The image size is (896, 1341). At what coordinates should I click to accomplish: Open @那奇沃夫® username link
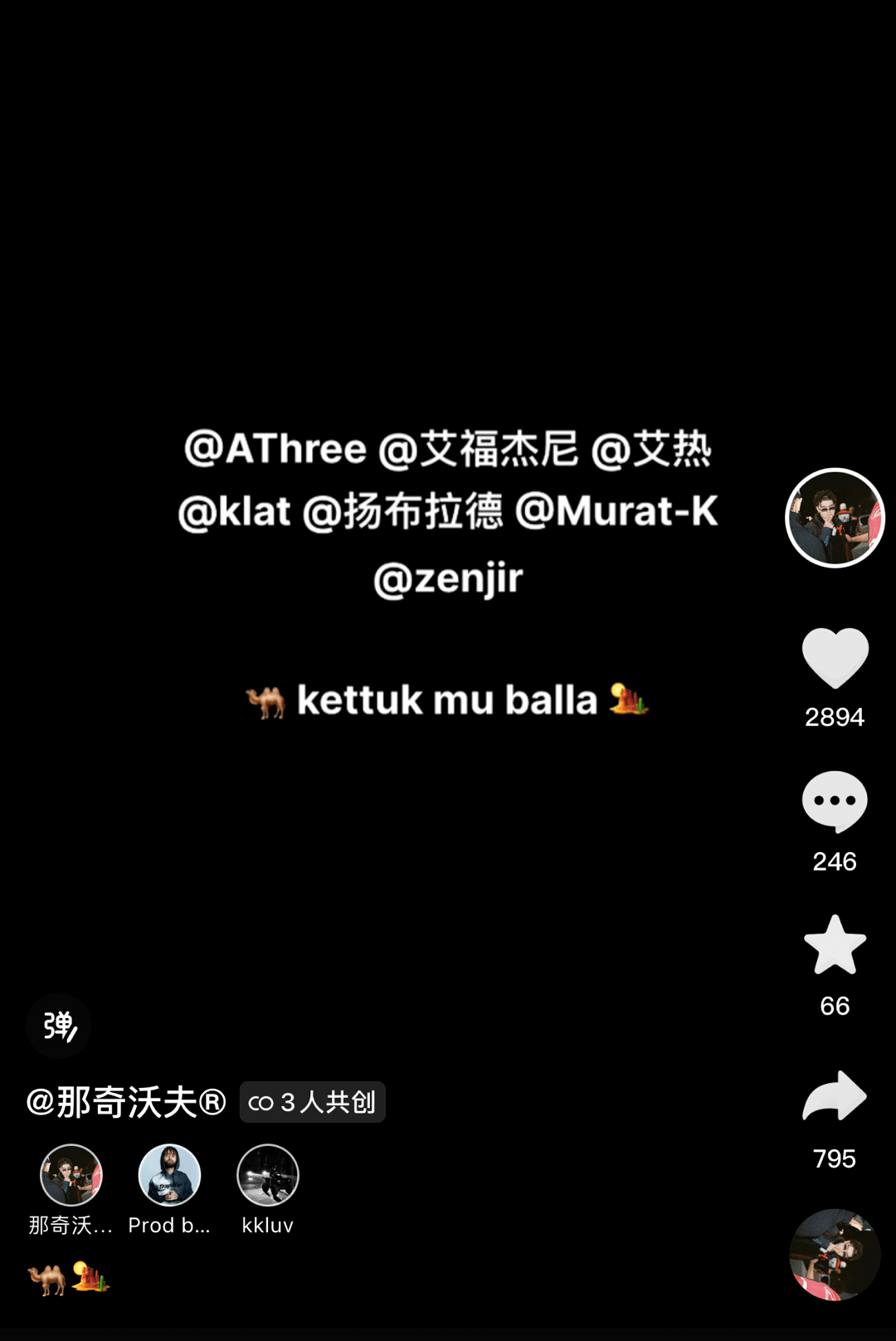126,1102
